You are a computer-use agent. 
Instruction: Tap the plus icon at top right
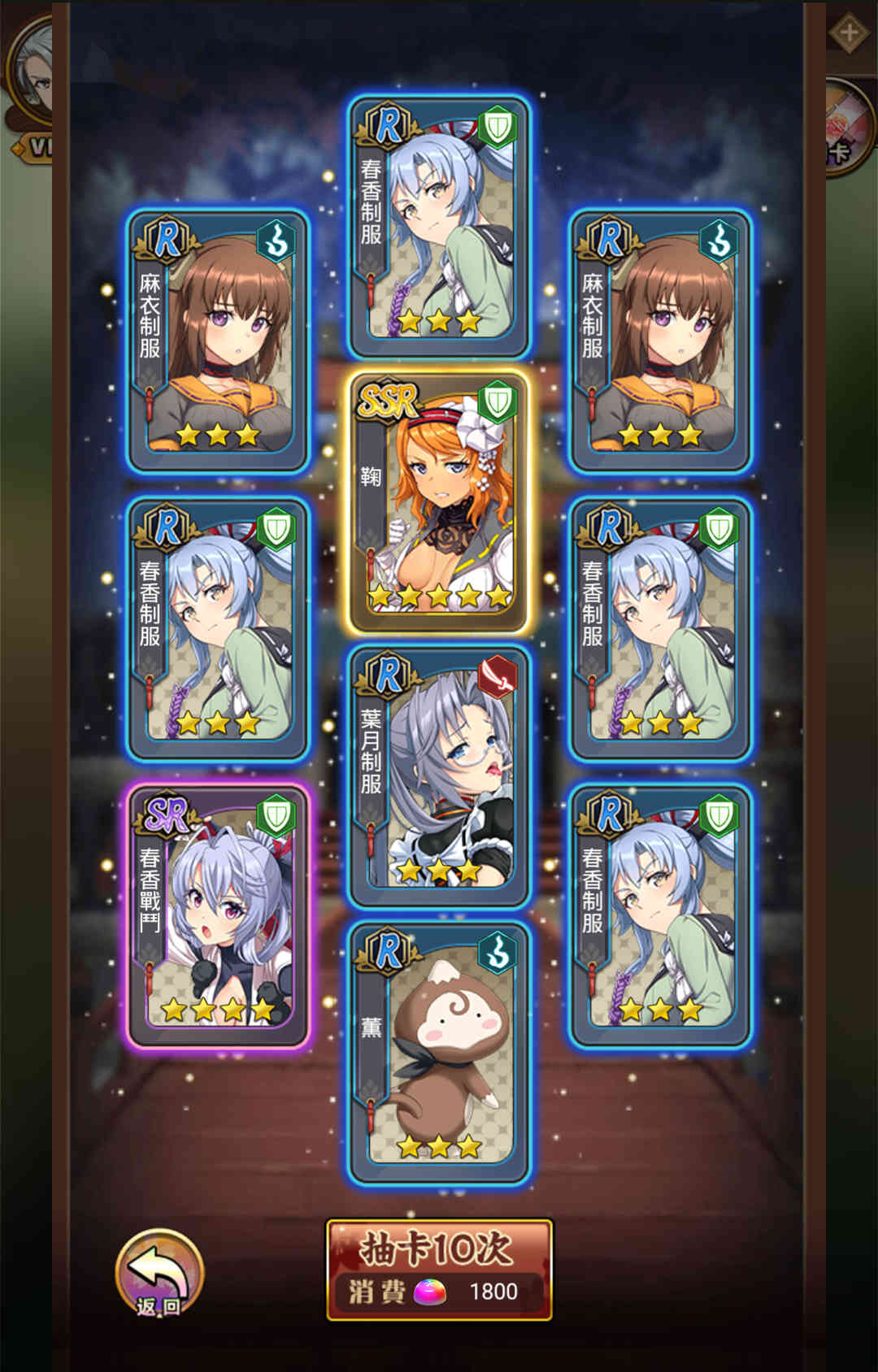(x=849, y=33)
